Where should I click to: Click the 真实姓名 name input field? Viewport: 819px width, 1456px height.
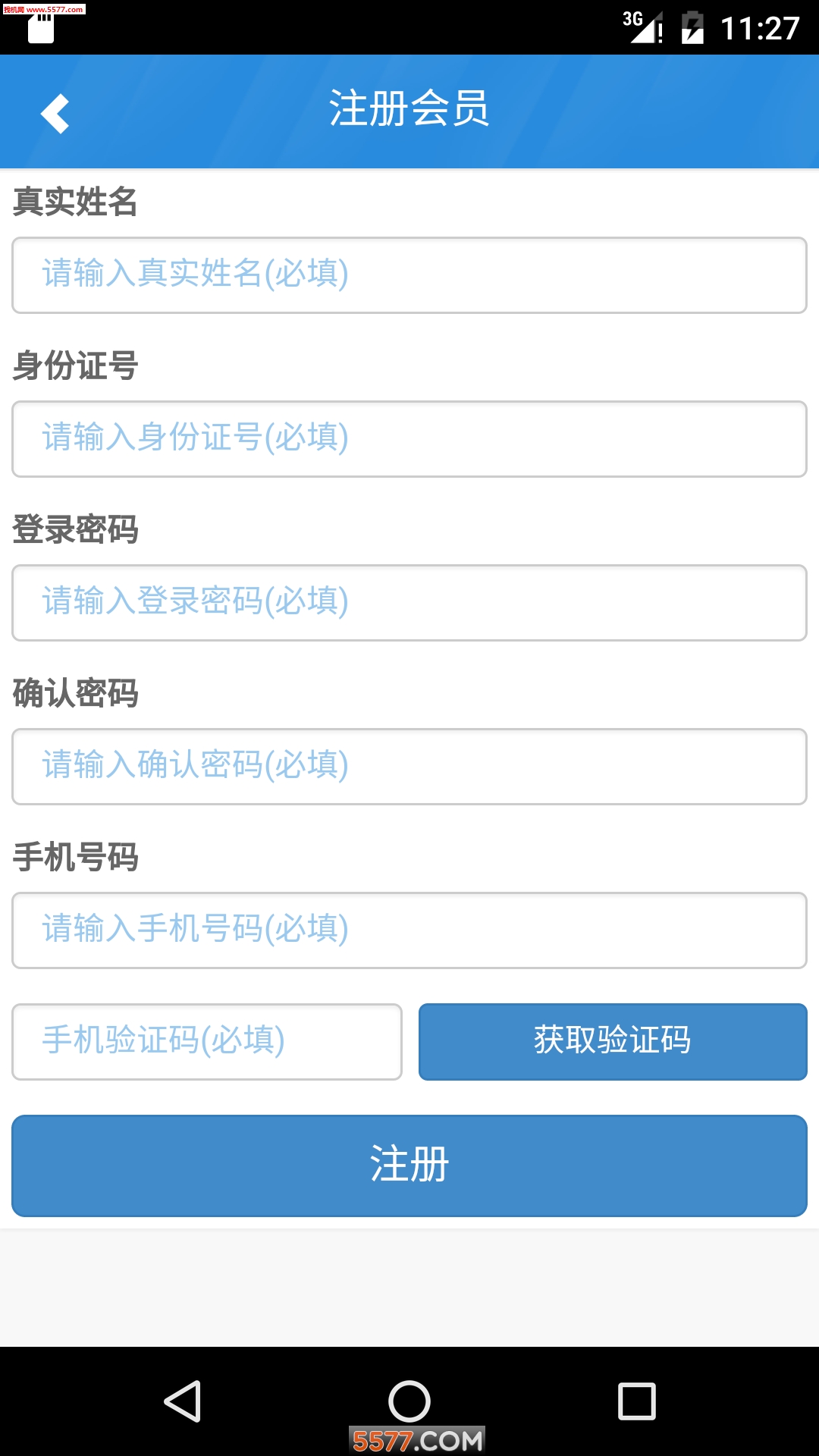coord(409,275)
